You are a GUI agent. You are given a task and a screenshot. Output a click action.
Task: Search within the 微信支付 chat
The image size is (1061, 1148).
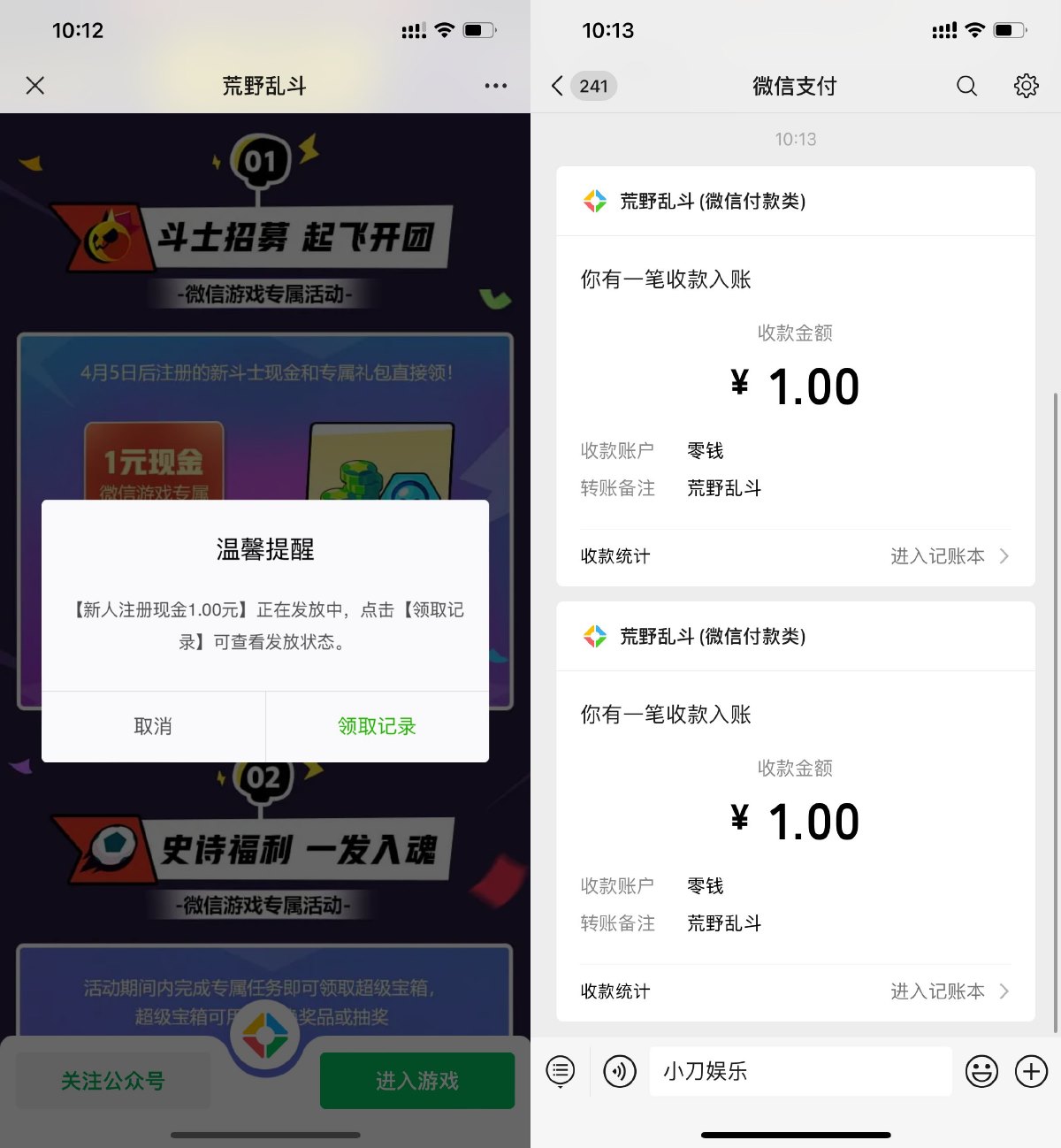[x=966, y=86]
